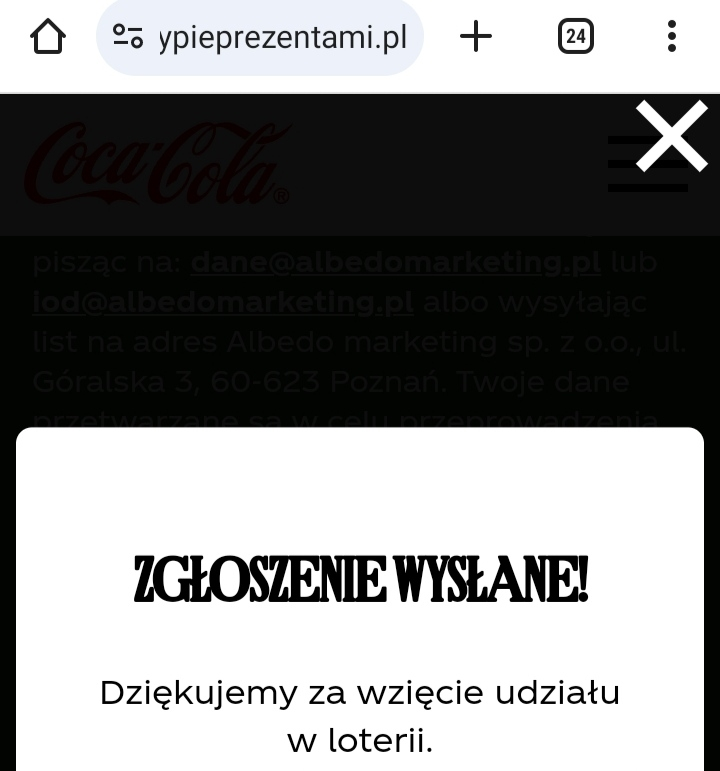The image size is (720, 771).
Task: View site information next to the URL
Action: click(128, 37)
